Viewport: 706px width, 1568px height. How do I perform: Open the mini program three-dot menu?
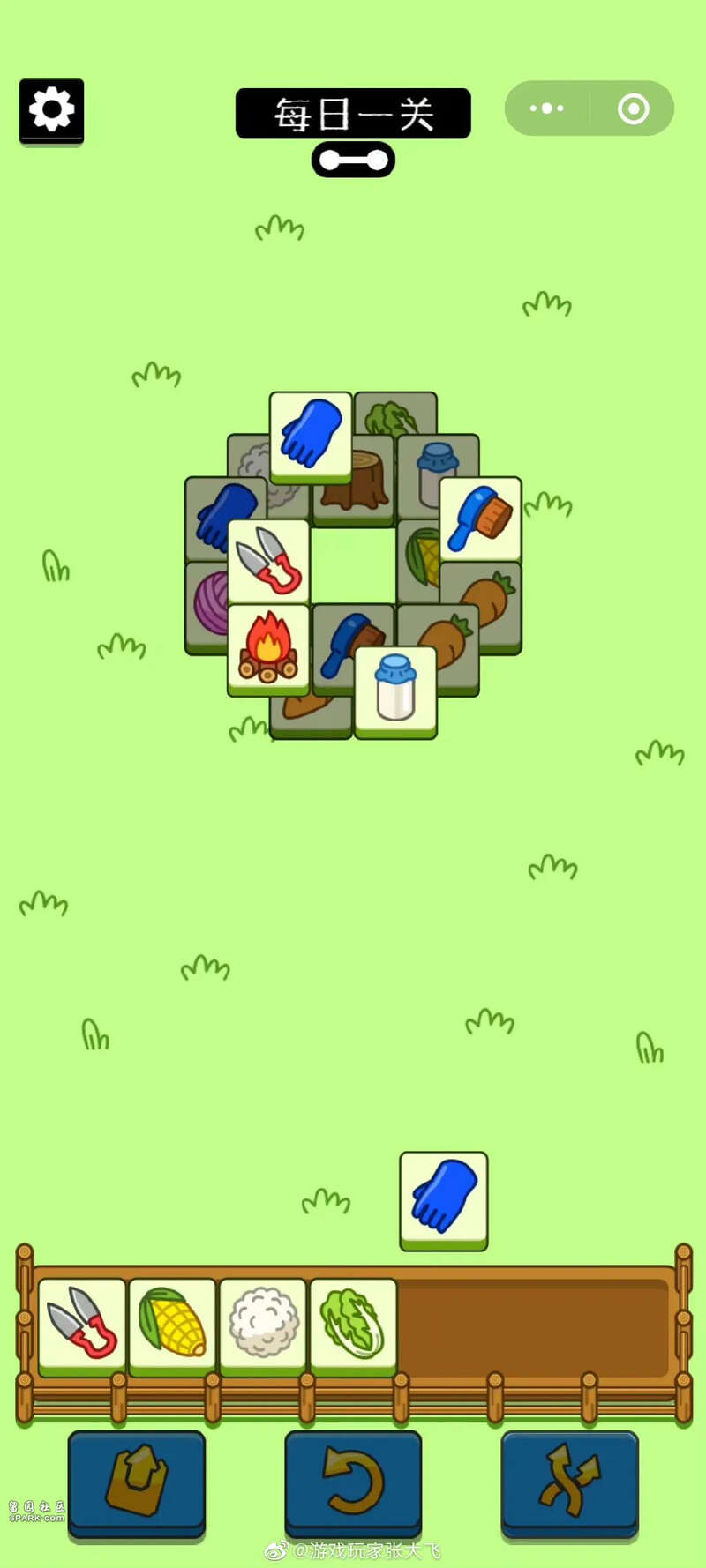pyautogui.click(x=546, y=108)
